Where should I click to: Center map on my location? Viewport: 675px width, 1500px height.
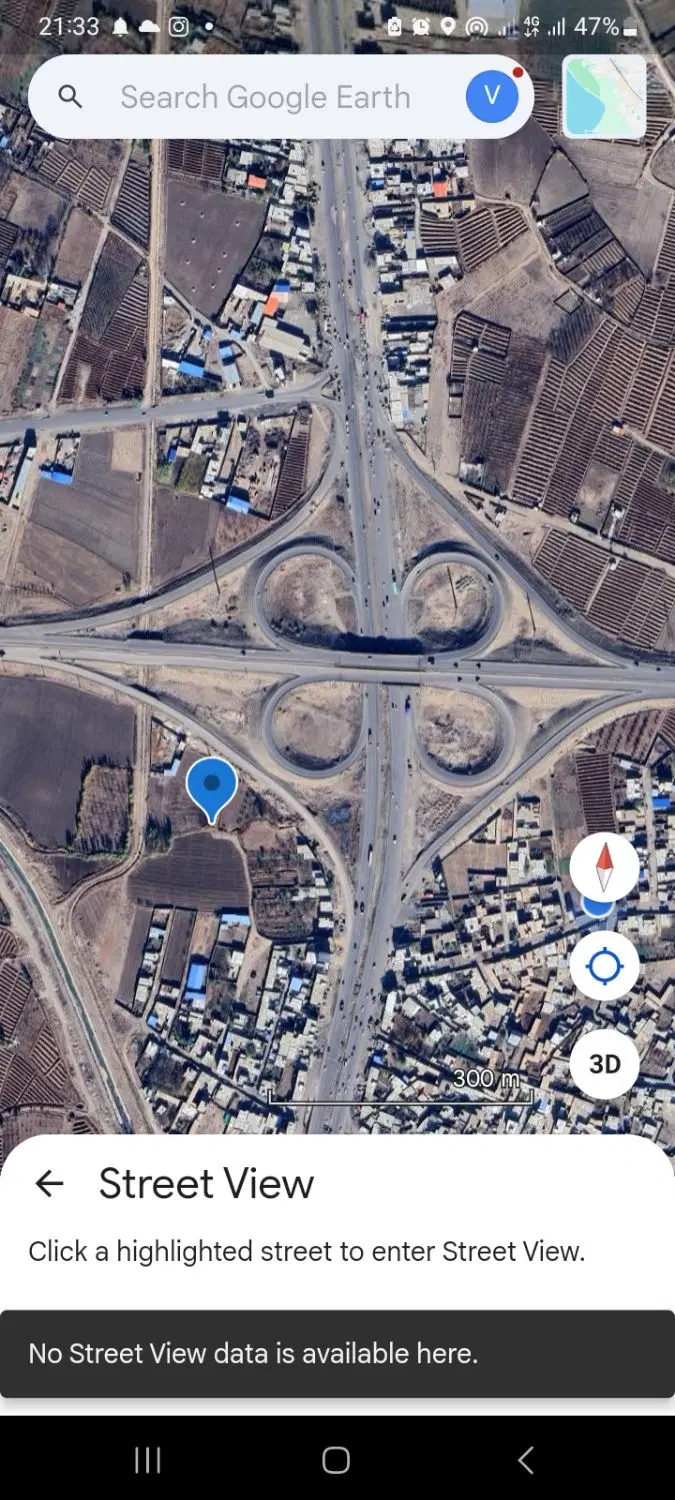point(604,966)
